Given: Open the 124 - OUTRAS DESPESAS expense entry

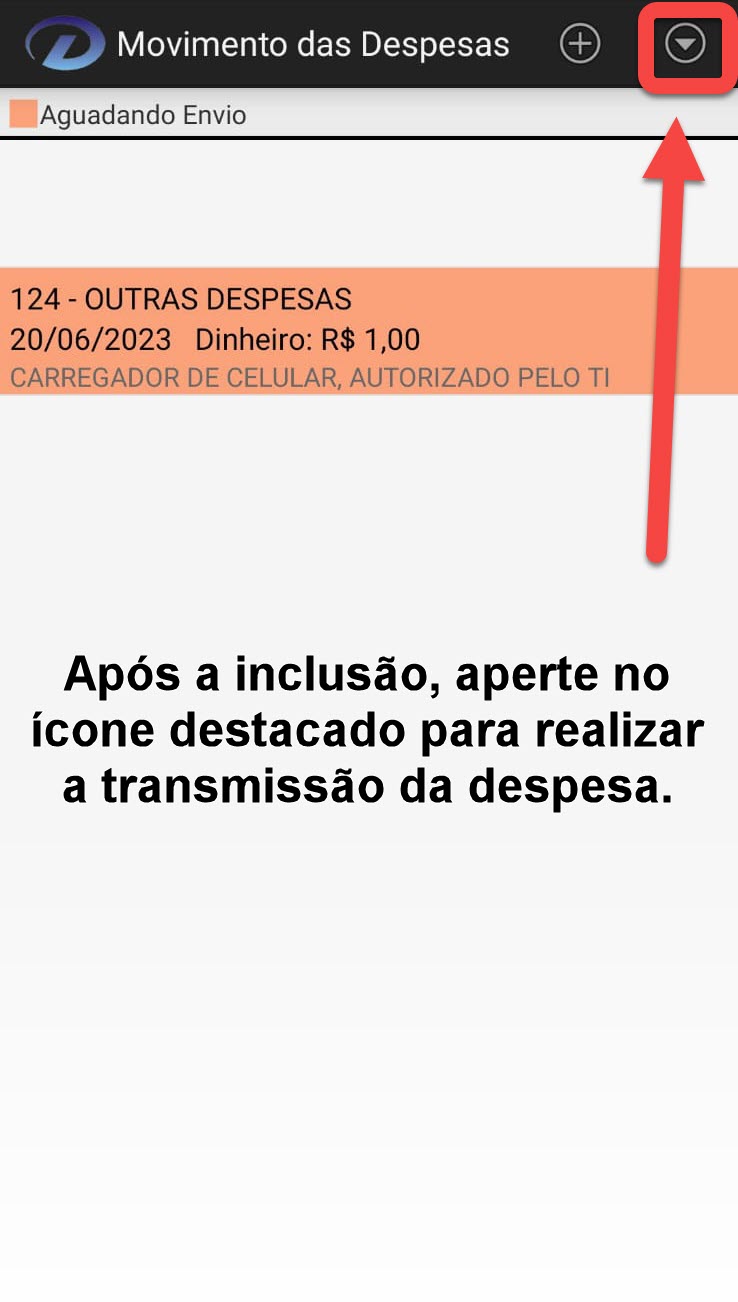Looking at the screenshot, I should pyautogui.click(x=368, y=332).
